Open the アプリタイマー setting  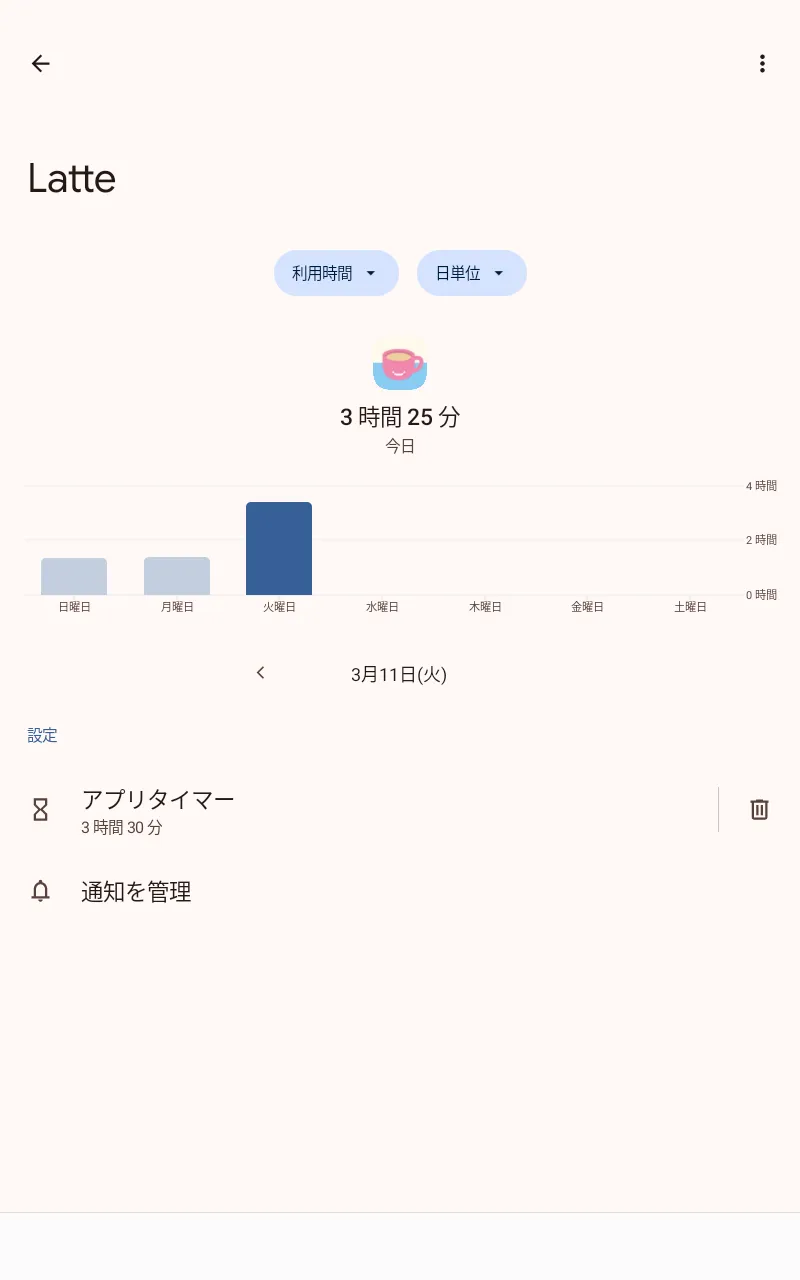pos(359,810)
